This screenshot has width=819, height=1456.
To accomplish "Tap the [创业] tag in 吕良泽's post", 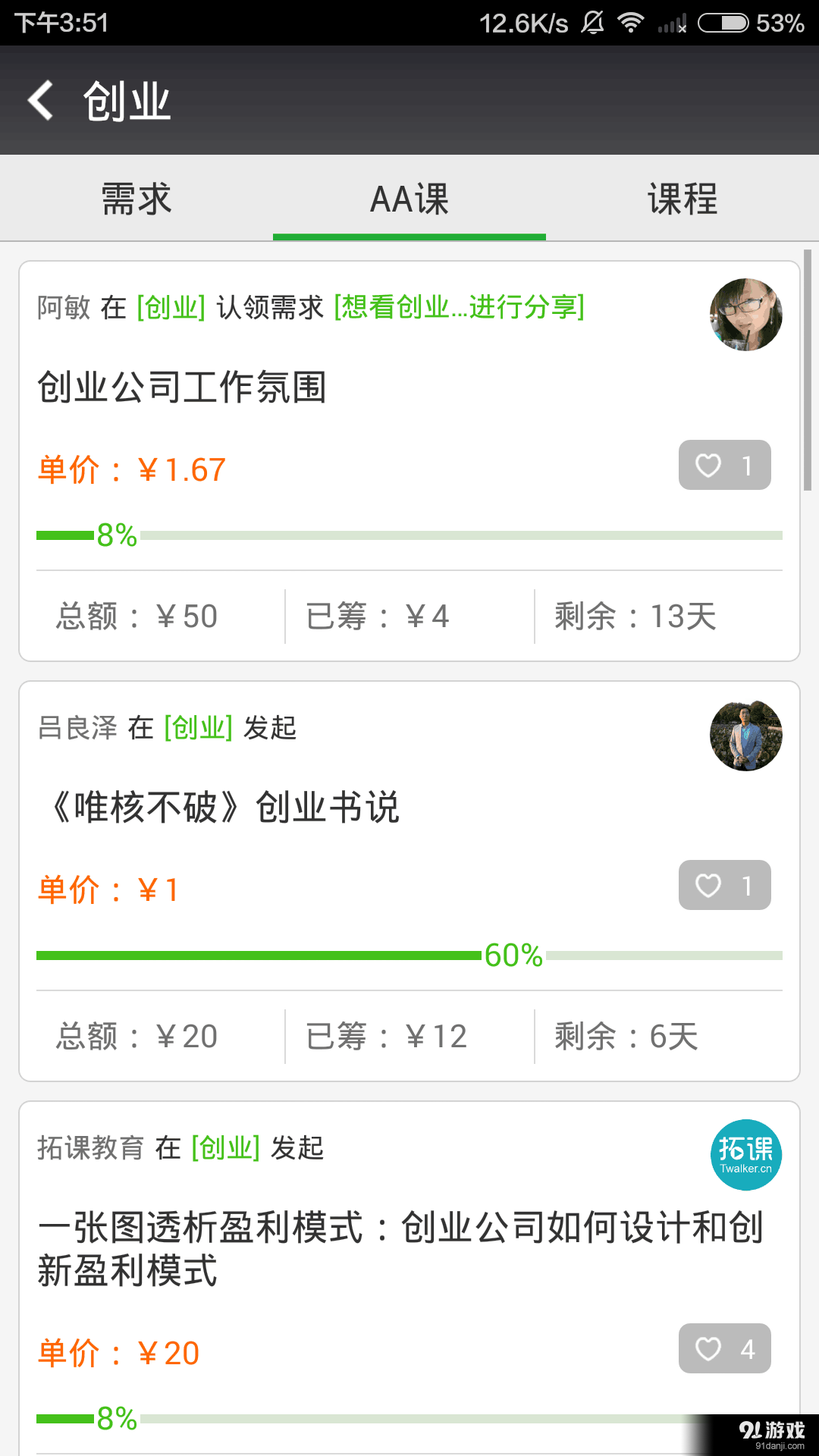I will tap(198, 728).
